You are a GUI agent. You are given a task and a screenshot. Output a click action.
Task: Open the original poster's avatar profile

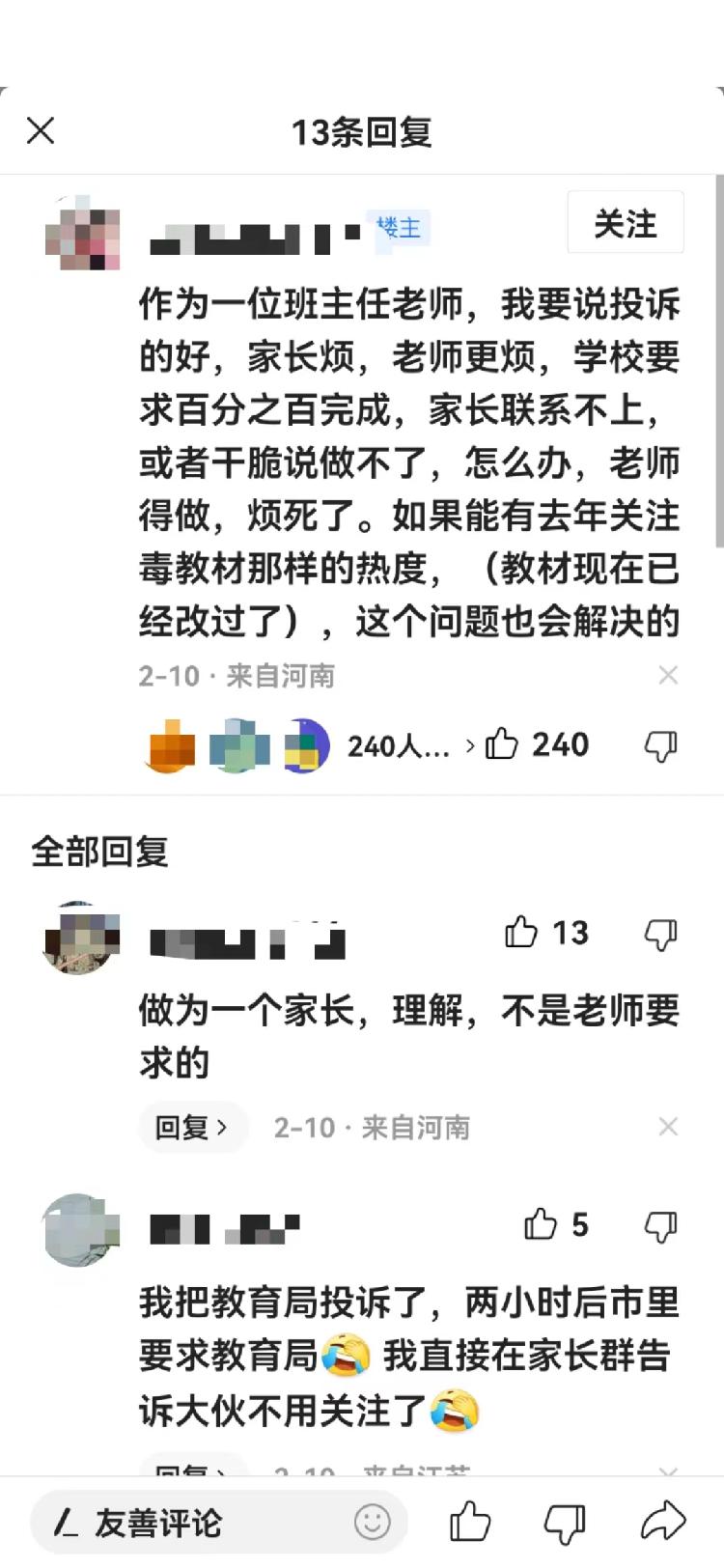pos(82,233)
